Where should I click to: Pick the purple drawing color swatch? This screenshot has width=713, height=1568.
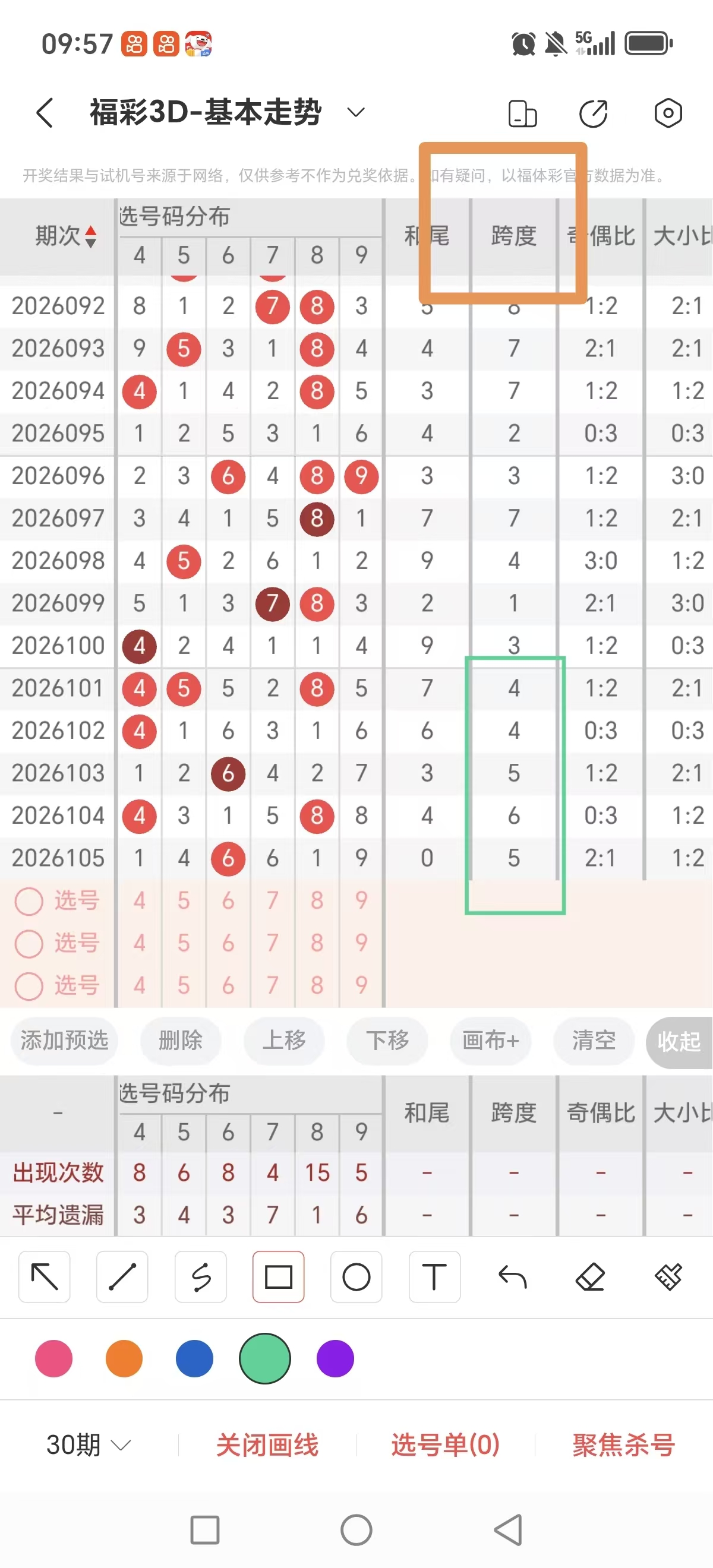coord(335,1358)
